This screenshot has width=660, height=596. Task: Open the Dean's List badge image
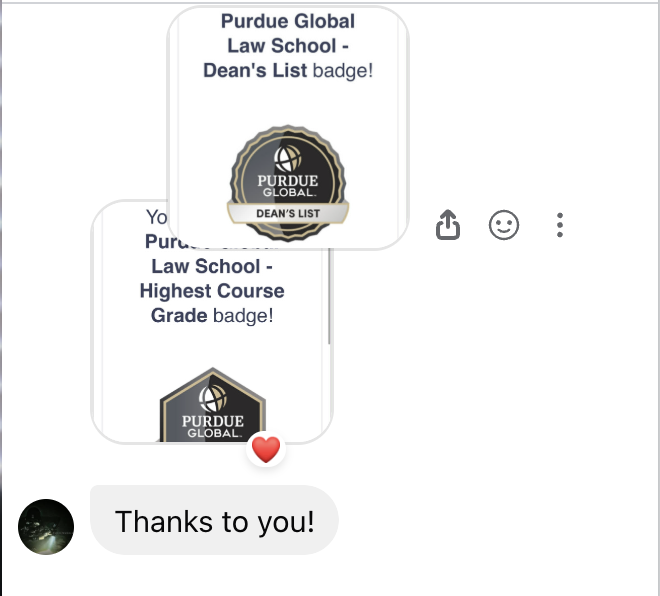288,184
